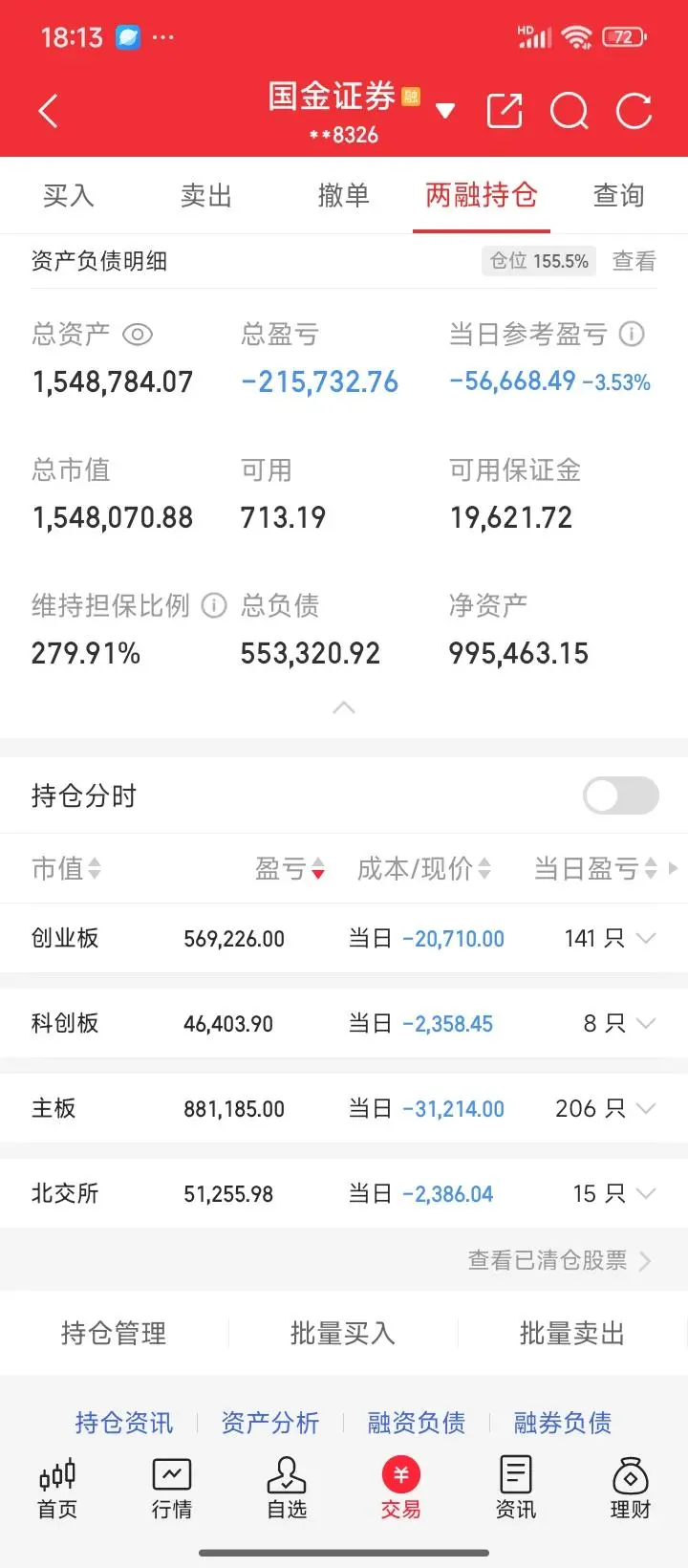The image size is (688, 1568).
Task: Go back using the top-left arrow
Action: [x=49, y=112]
